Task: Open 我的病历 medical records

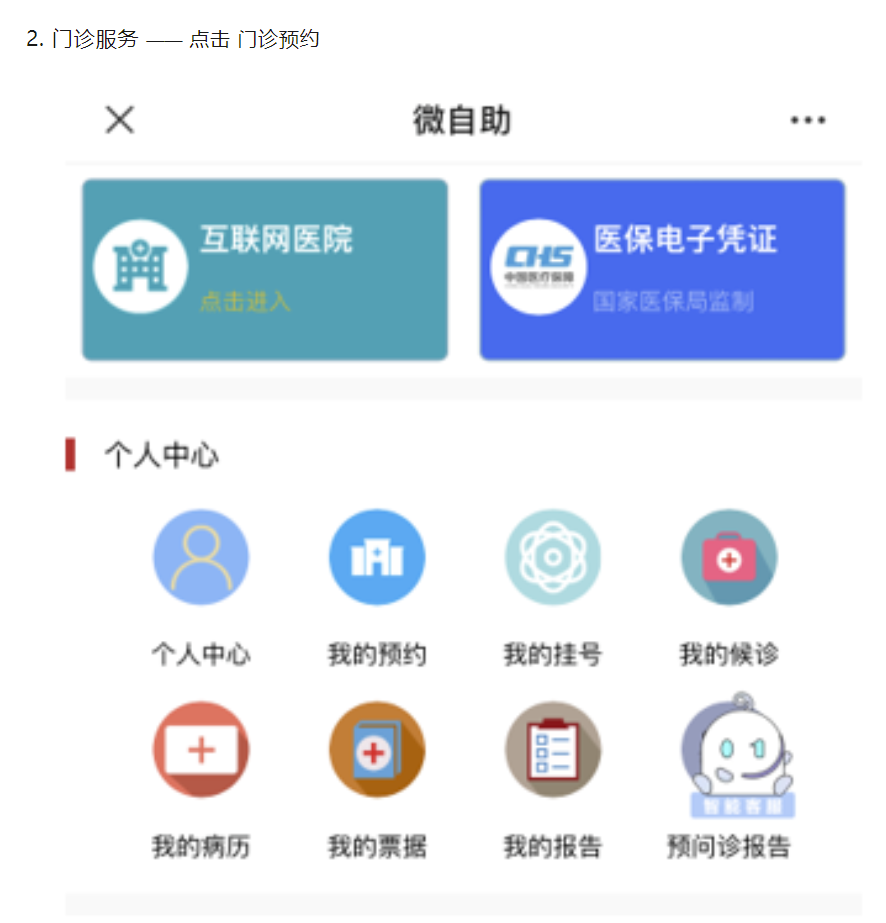Action: click(201, 750)
